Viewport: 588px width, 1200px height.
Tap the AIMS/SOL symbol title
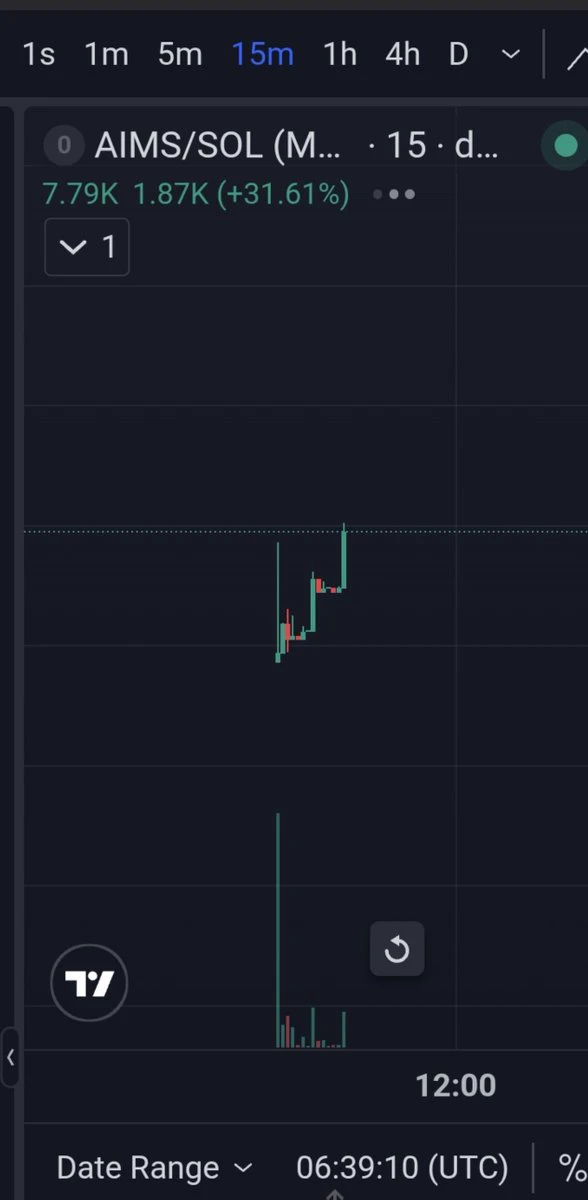click(218, 146)
